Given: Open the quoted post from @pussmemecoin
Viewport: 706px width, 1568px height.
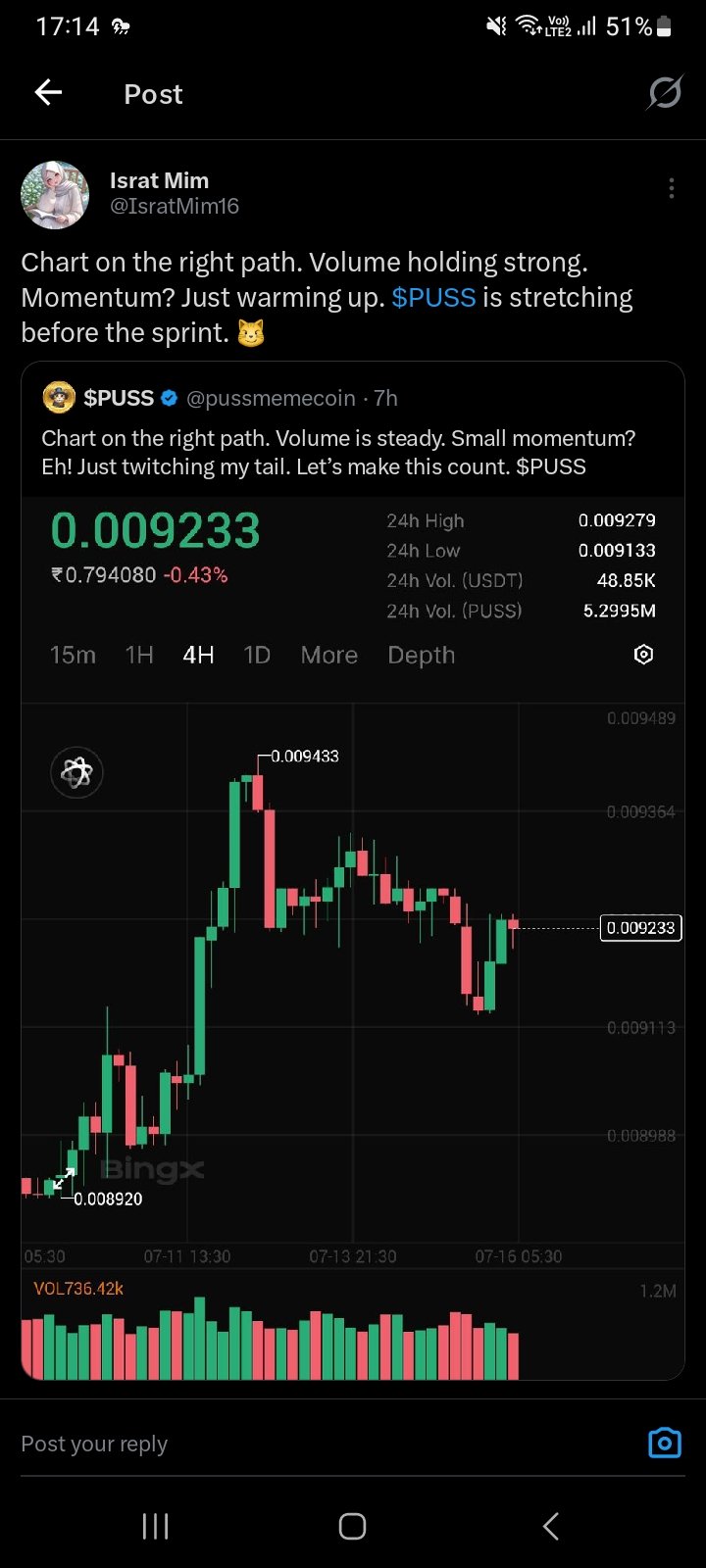Looking at the screenshot, I should coord(353,429).
